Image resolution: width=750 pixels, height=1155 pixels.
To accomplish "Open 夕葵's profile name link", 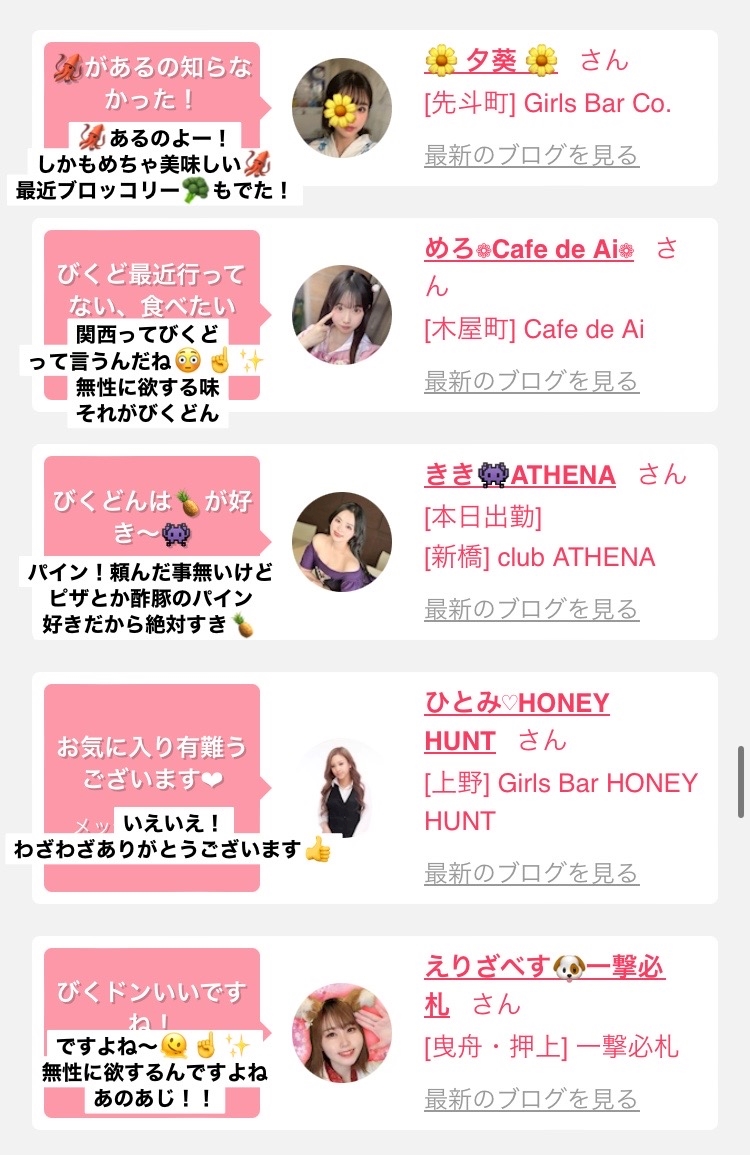I will 491,60.
